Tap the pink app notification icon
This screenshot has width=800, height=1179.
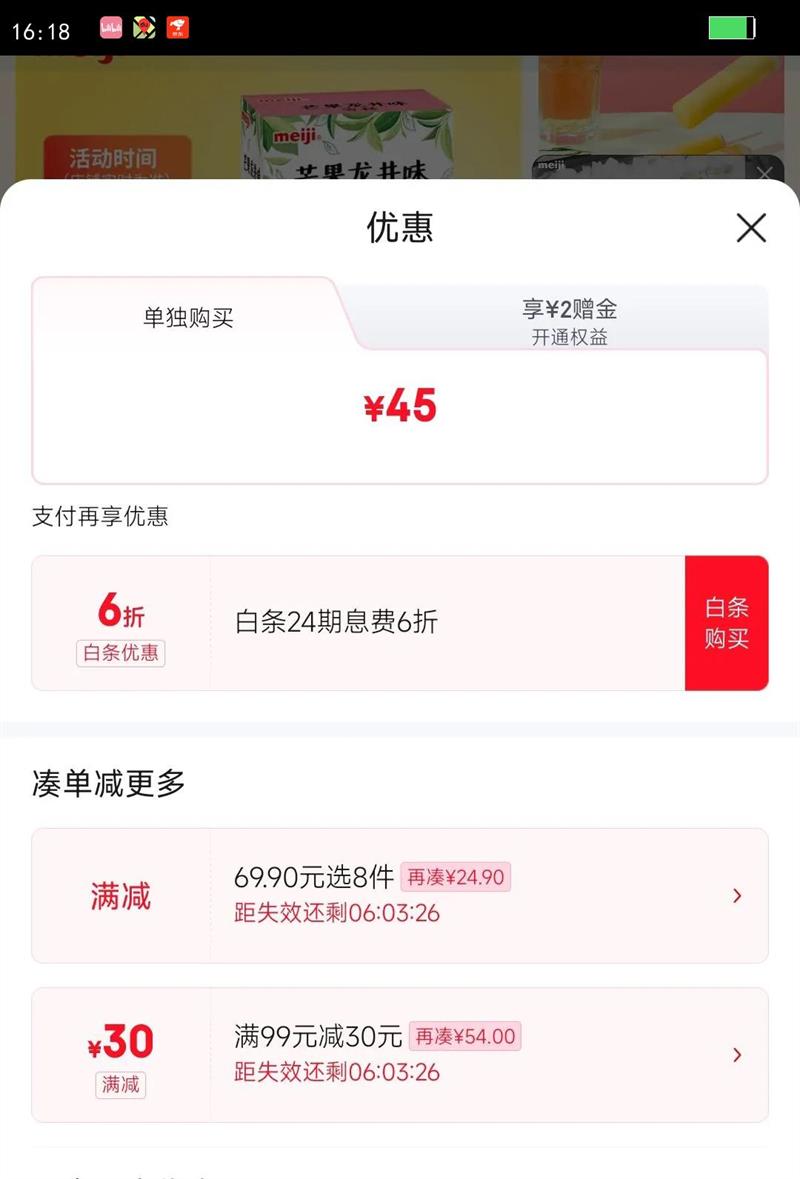tap(112, 27)
